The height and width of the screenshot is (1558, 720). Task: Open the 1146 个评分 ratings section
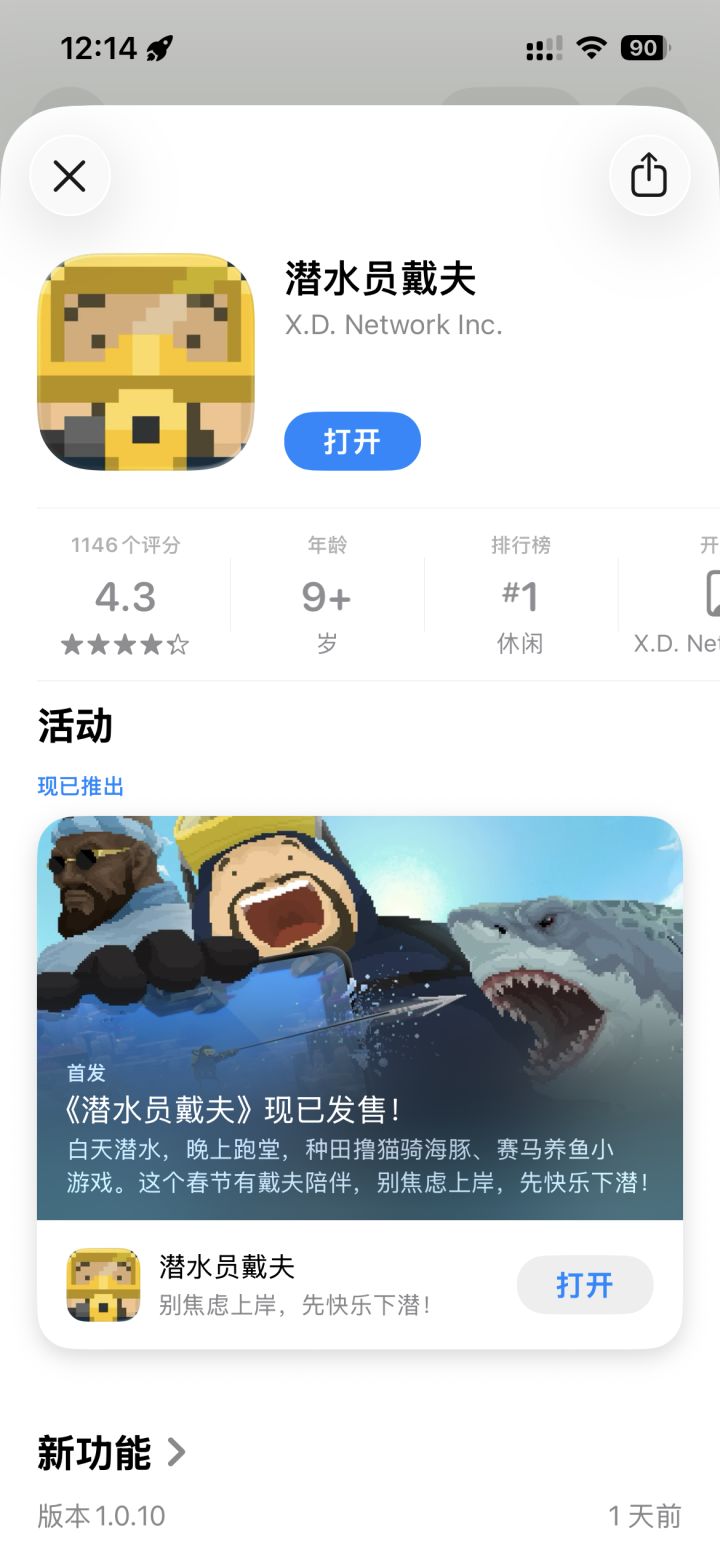pyautogui.click(x=125, y=545)
